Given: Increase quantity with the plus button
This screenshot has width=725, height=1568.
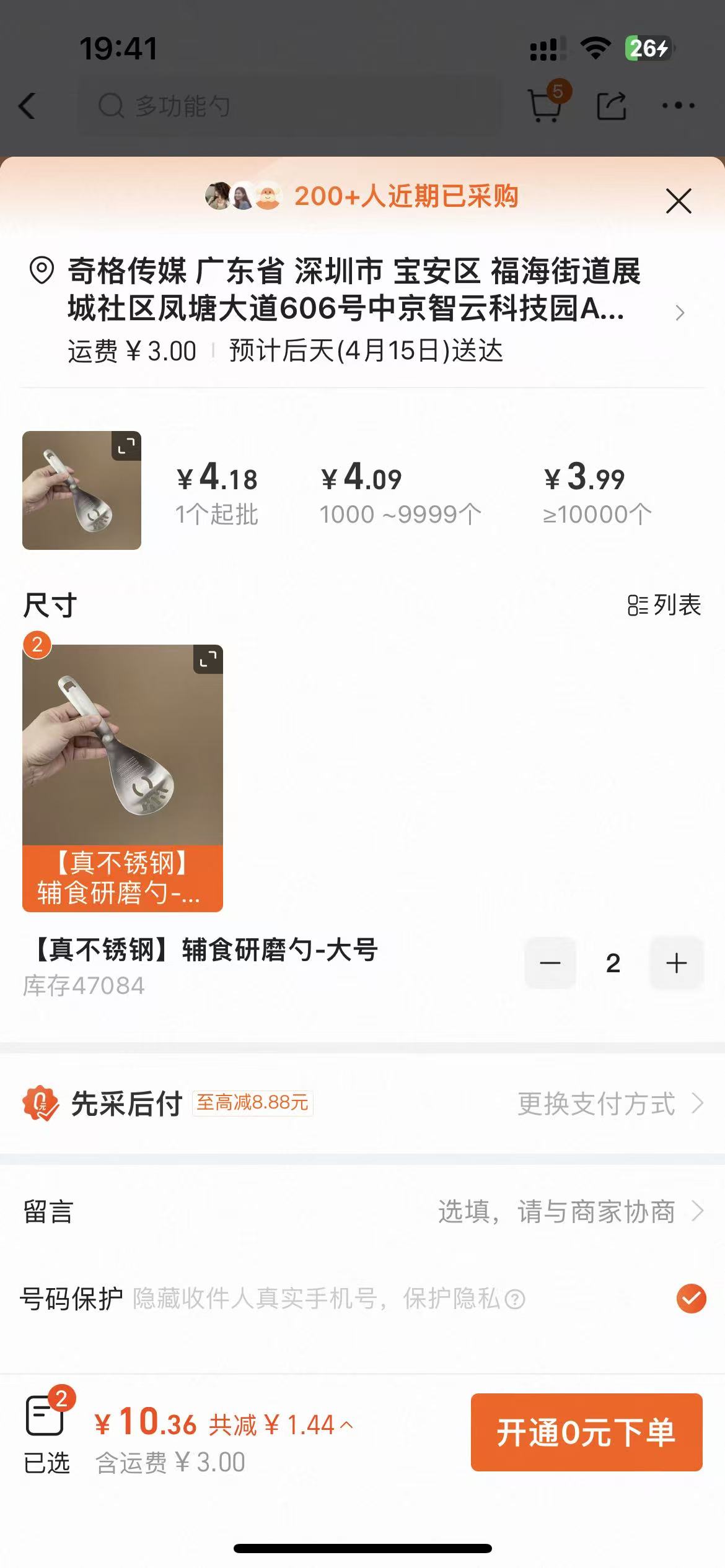Looking at the screenshot, I should tap(676, 963).
